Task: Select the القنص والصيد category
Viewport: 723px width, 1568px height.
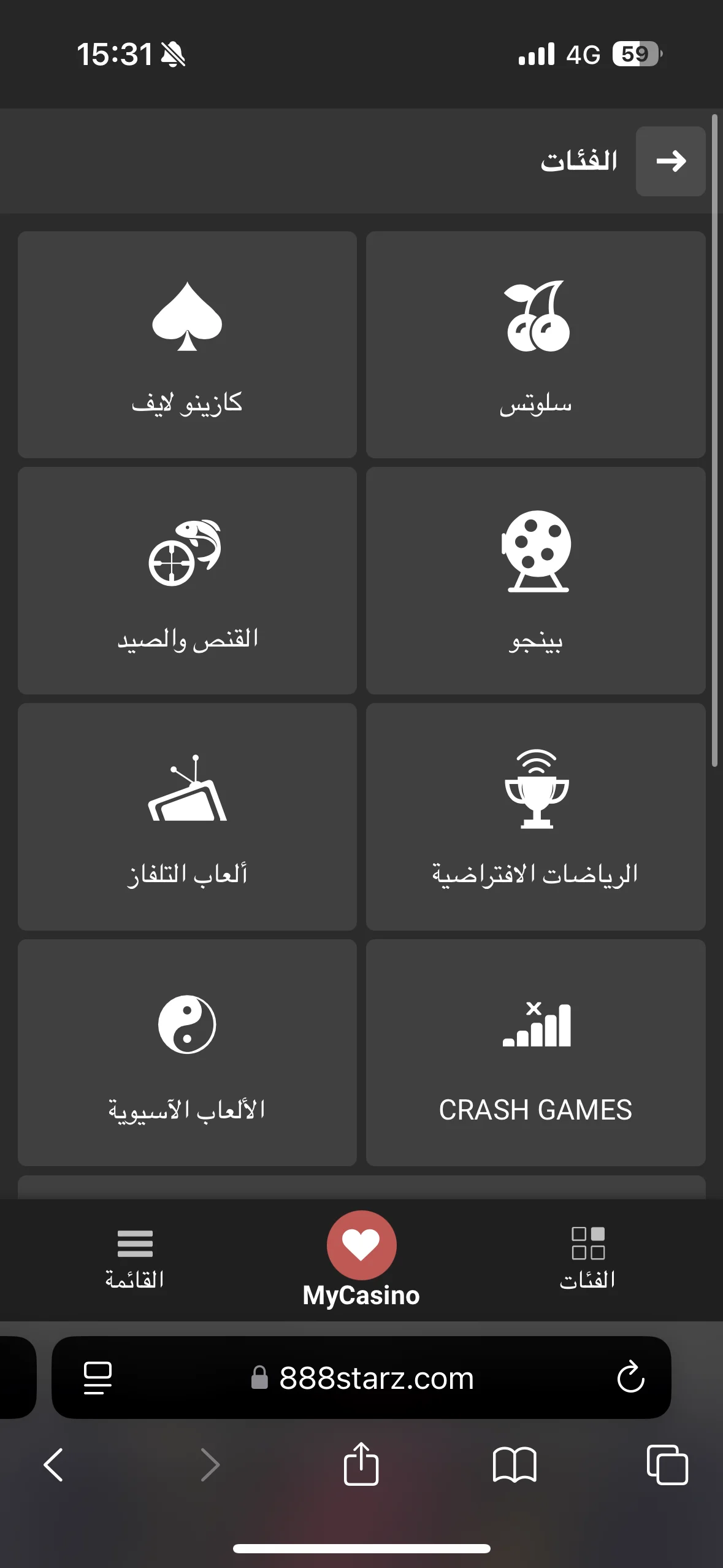Action: pos(187,580)
